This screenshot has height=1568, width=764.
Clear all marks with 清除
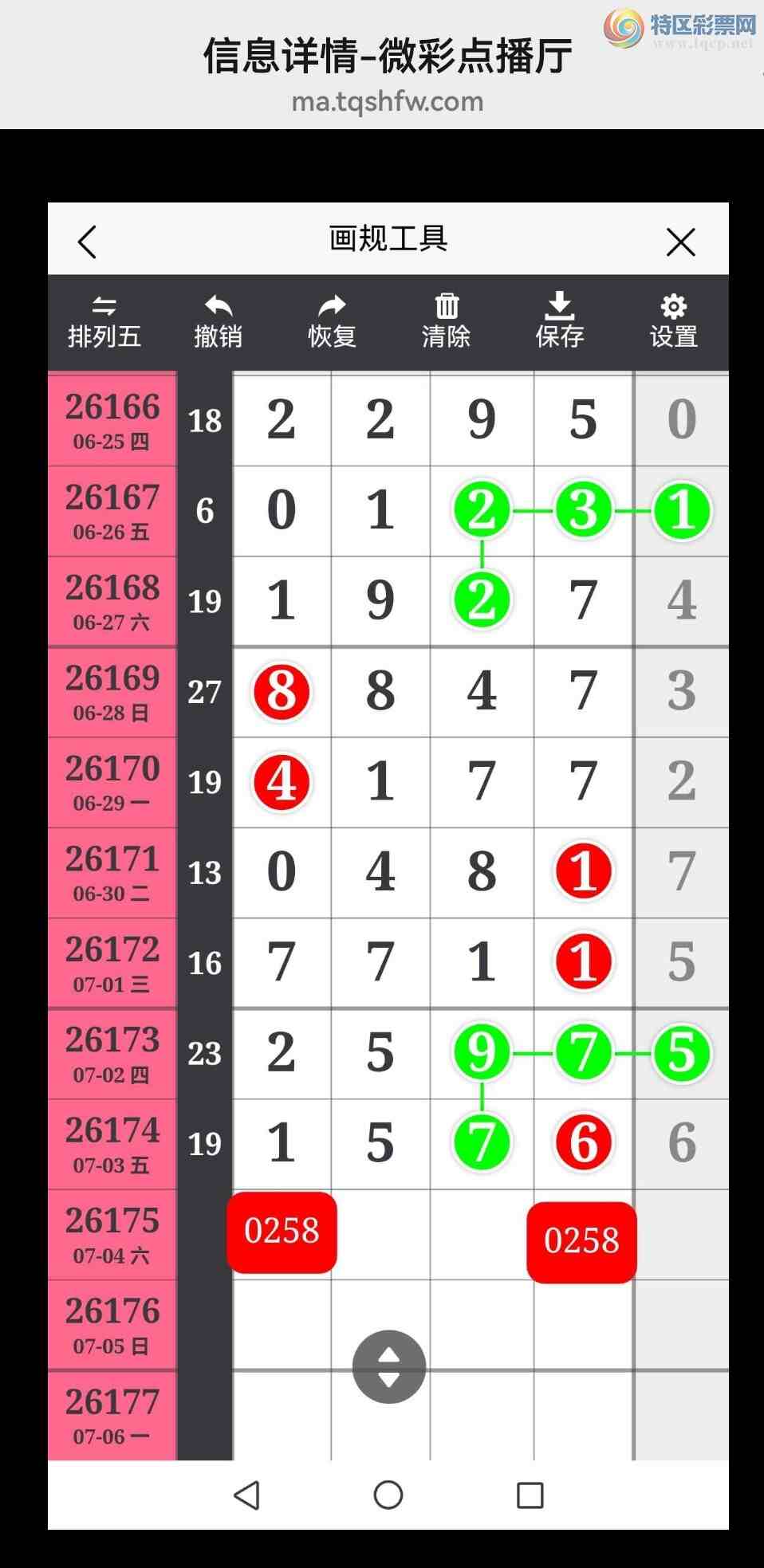(446, 322)
